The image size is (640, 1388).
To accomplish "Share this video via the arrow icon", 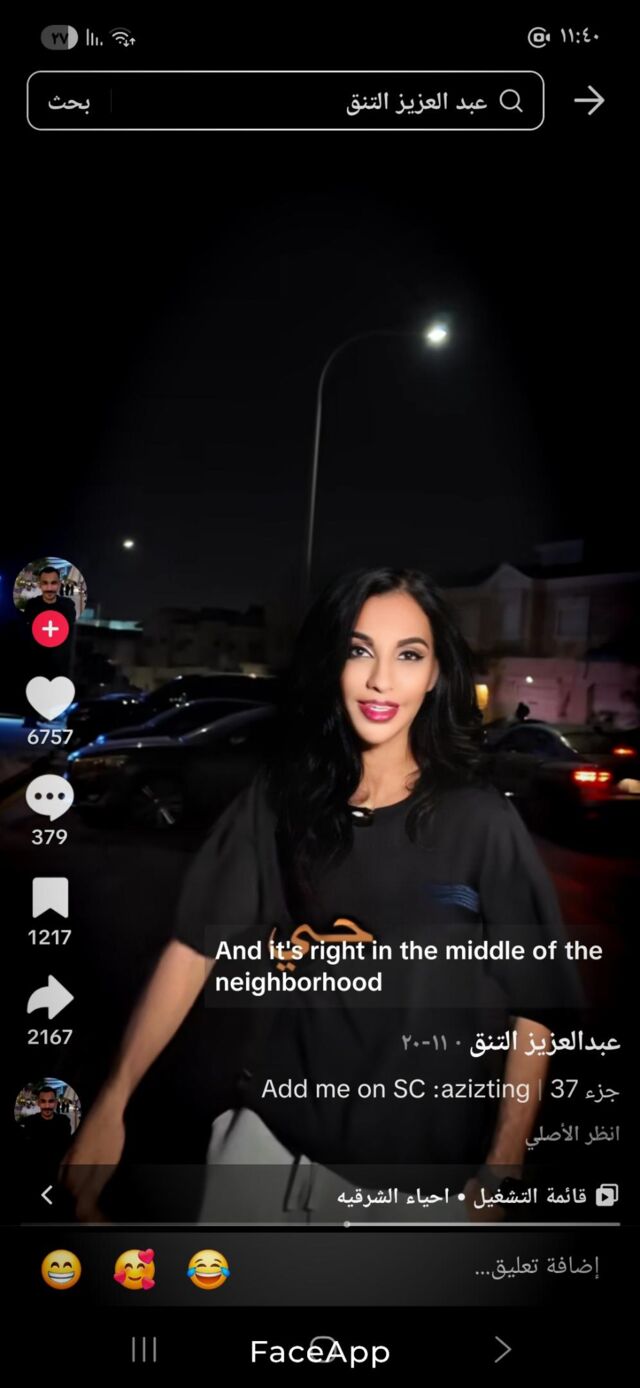I will [x=50, y=998].
